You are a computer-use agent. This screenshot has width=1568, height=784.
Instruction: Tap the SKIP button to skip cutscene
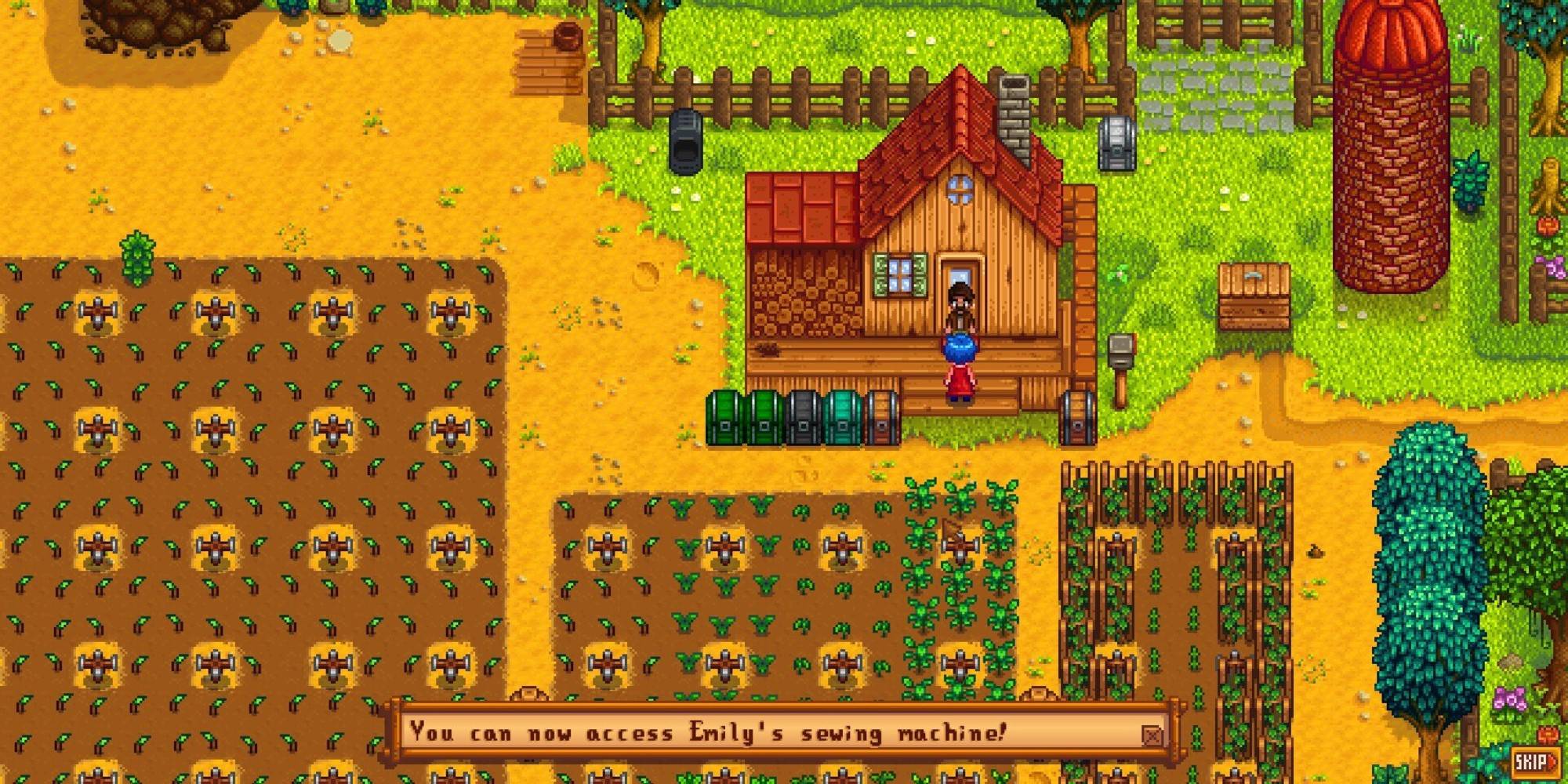(1534, 761)
